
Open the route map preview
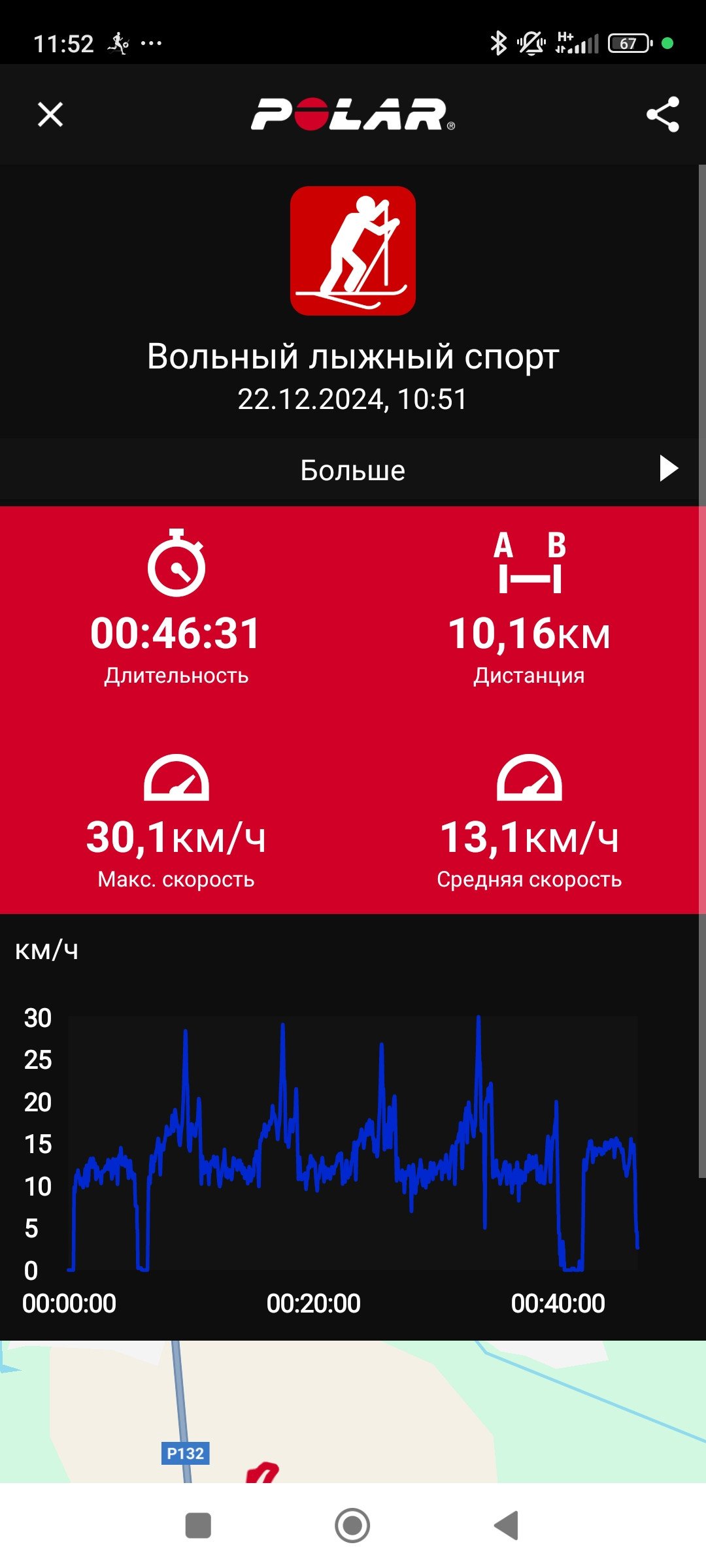coord(353,1411)
